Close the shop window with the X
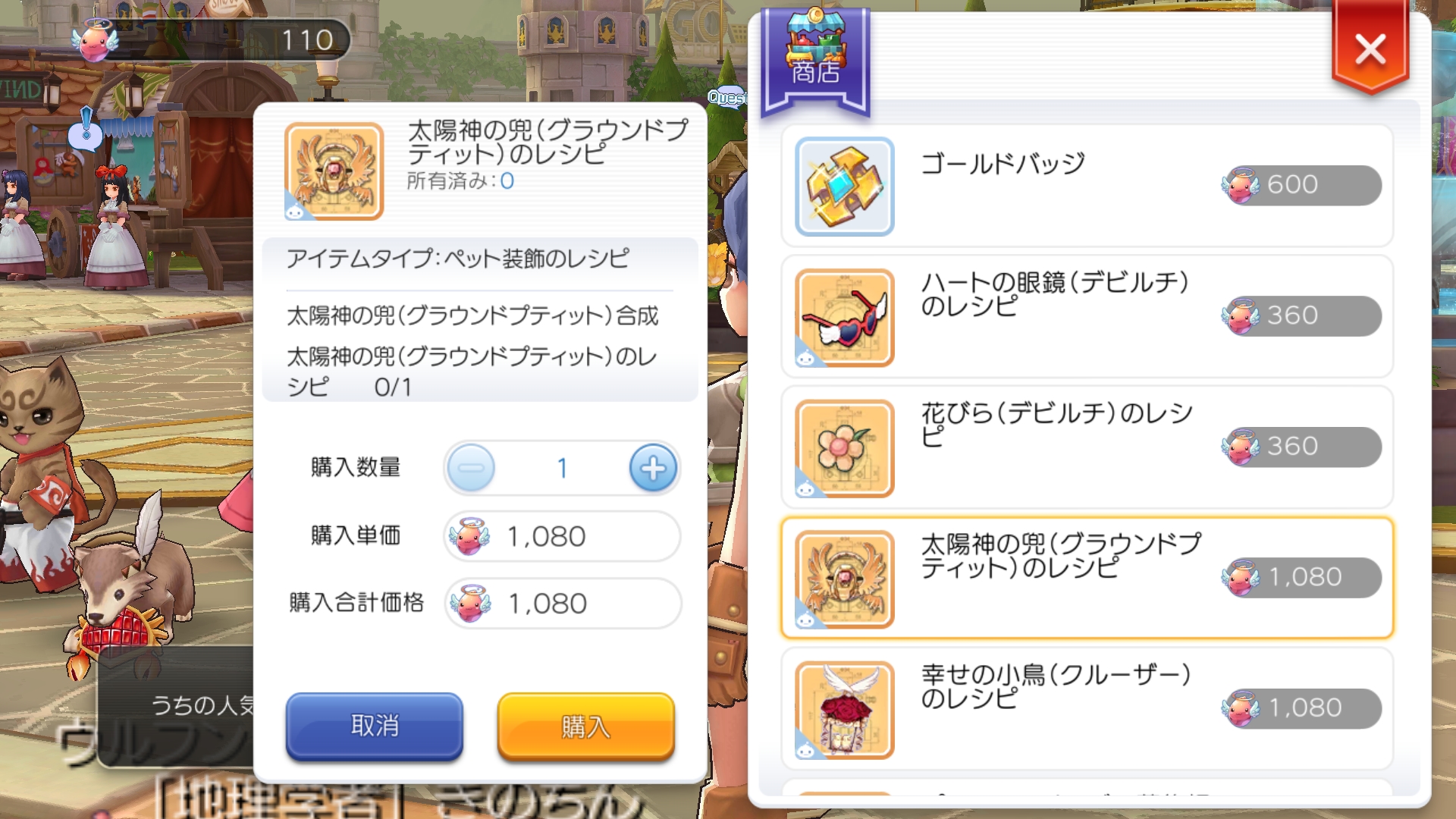 click(x=1370, y=50)
